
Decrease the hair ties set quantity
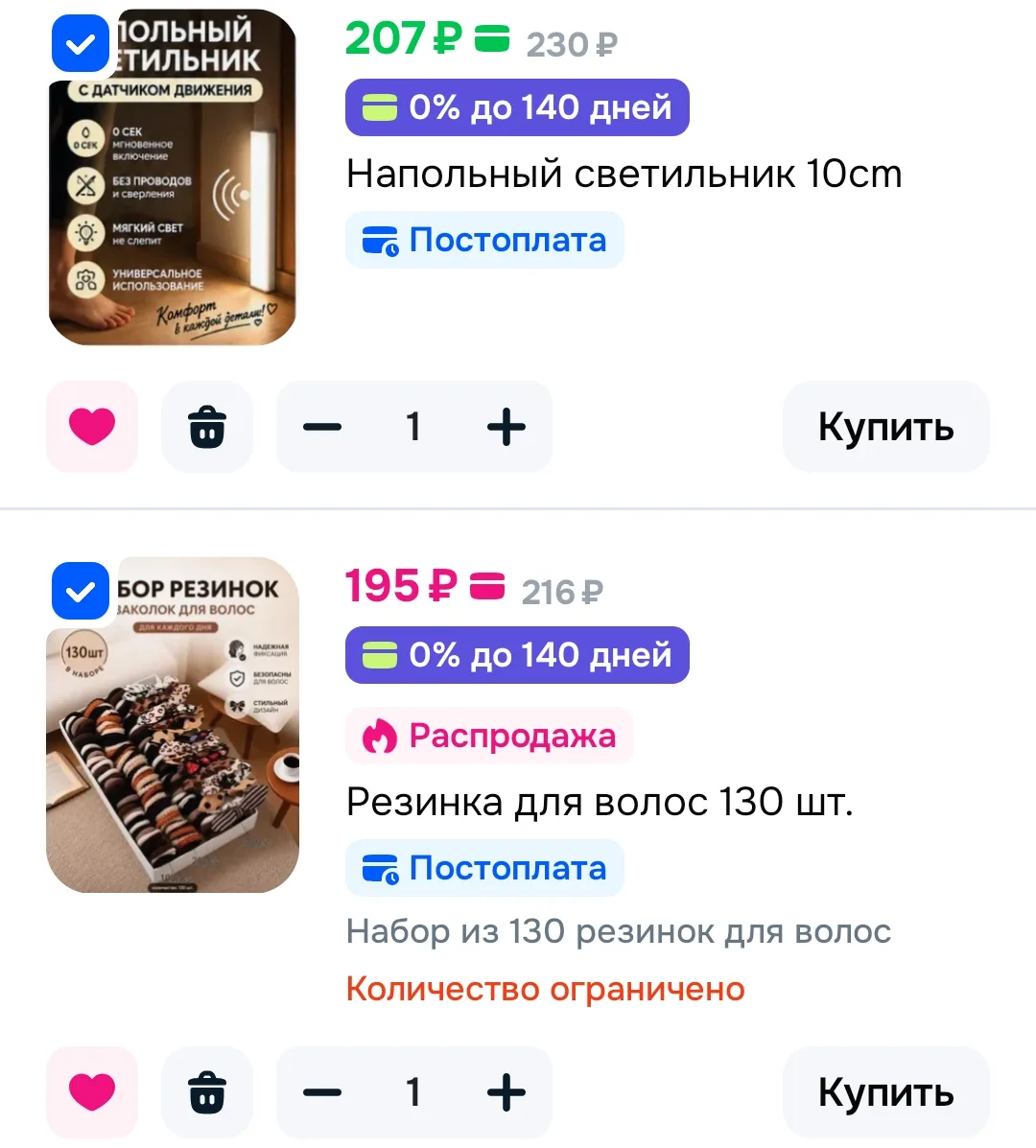coord(323,1091)
